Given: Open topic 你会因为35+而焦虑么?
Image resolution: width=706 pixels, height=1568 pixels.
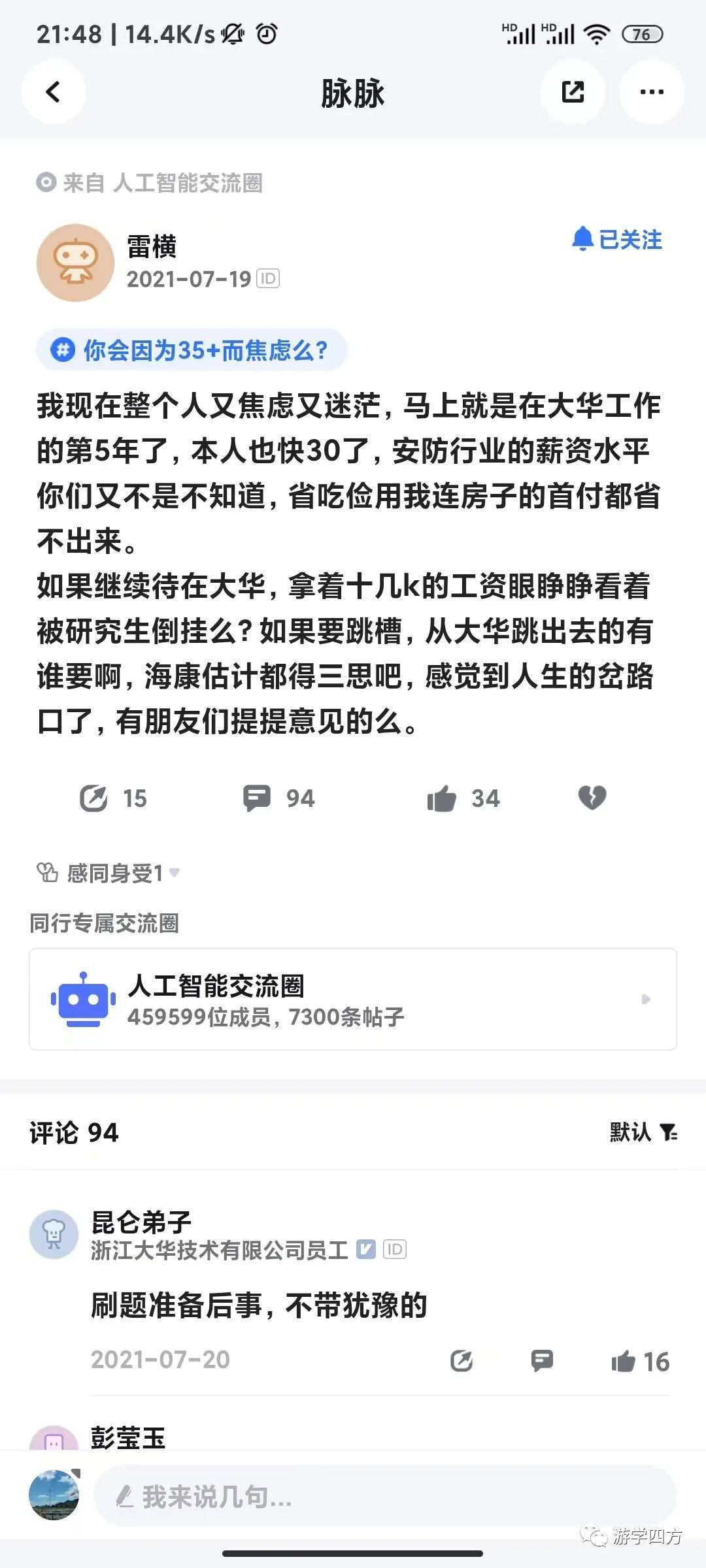Looking at the screenshot, I should click(x=192, y=350).
